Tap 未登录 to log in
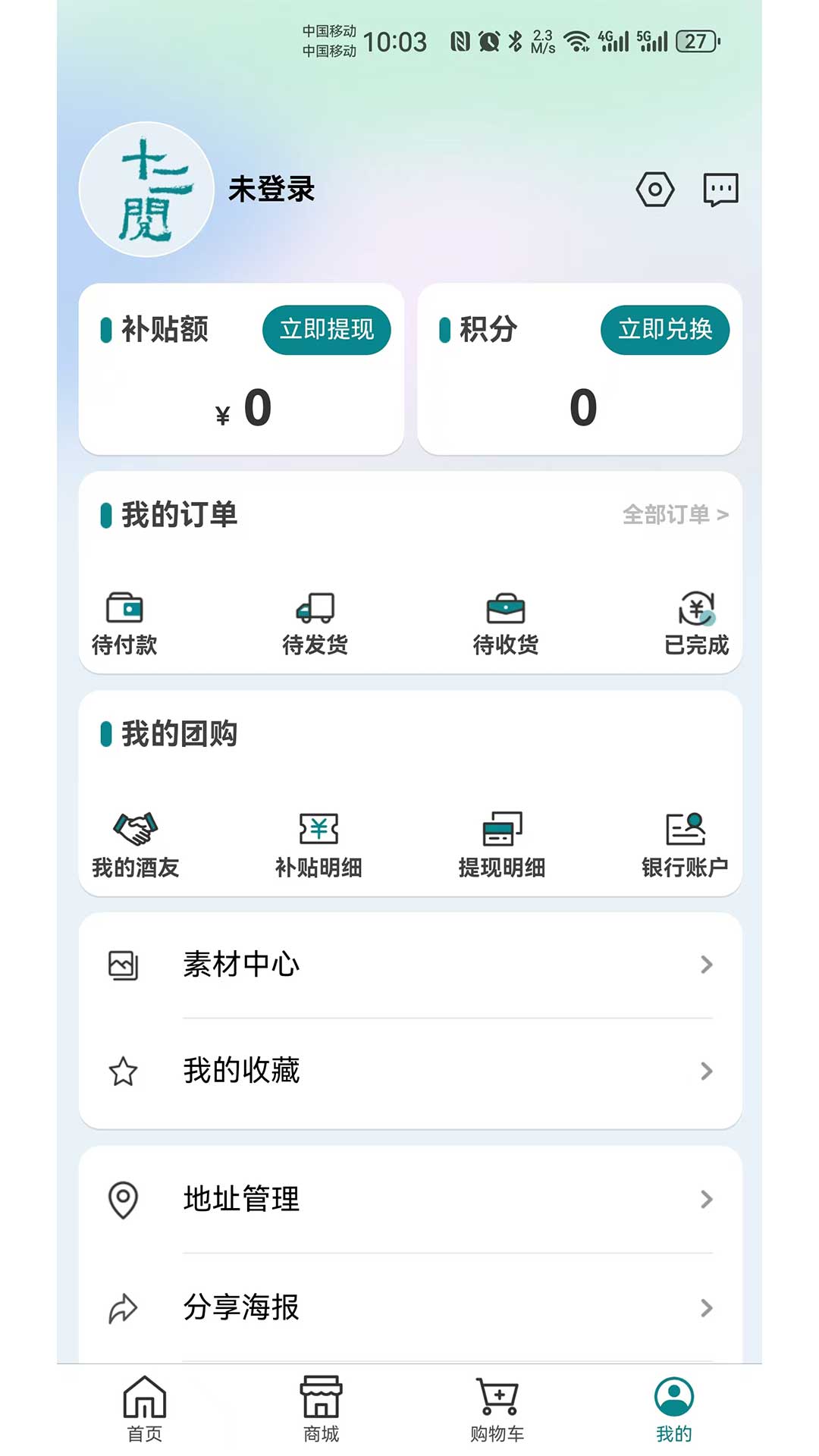The image size is (819, 1456). pos(271,190)
